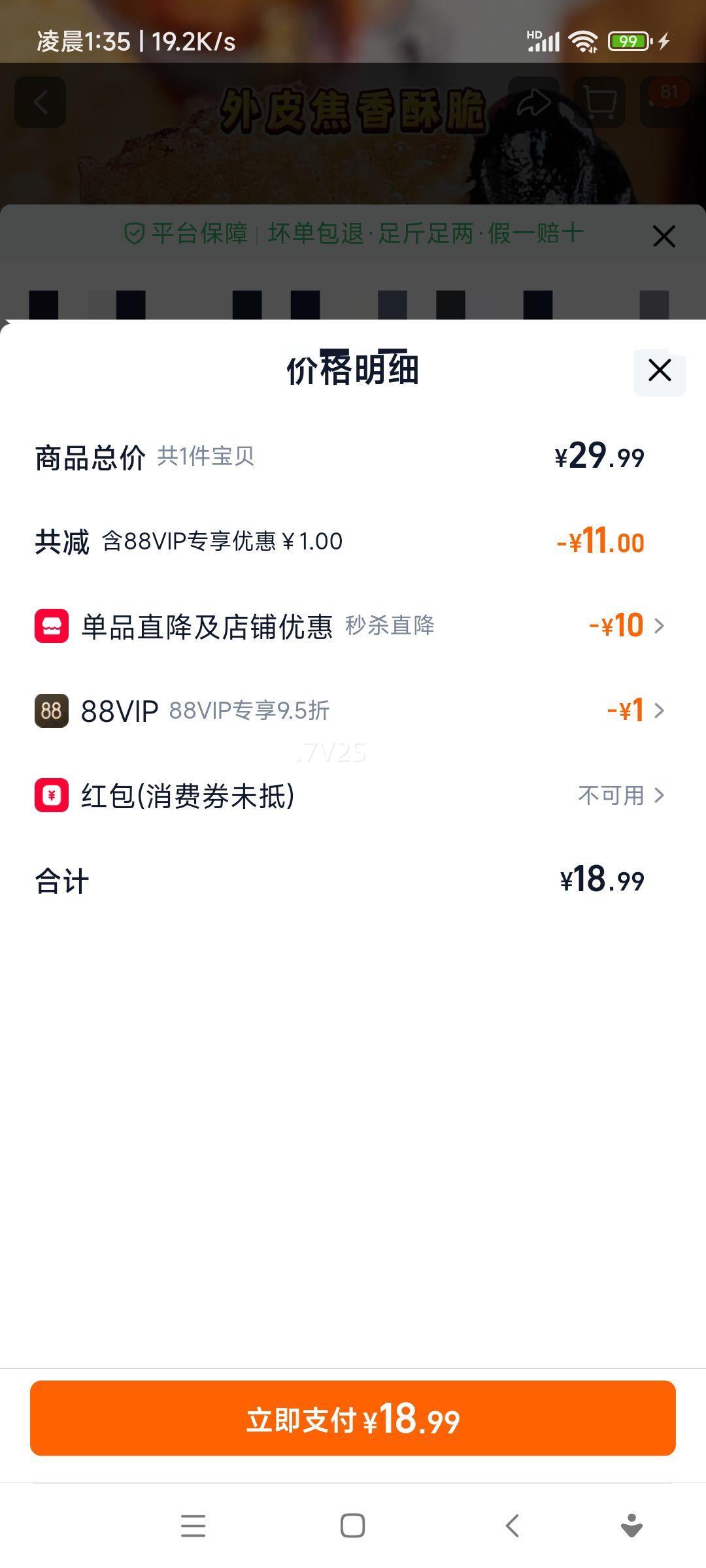706x1568 pixels.
Task: Tap the 立即支付 ¥18.99 payment button
Action: (353, 1418)
